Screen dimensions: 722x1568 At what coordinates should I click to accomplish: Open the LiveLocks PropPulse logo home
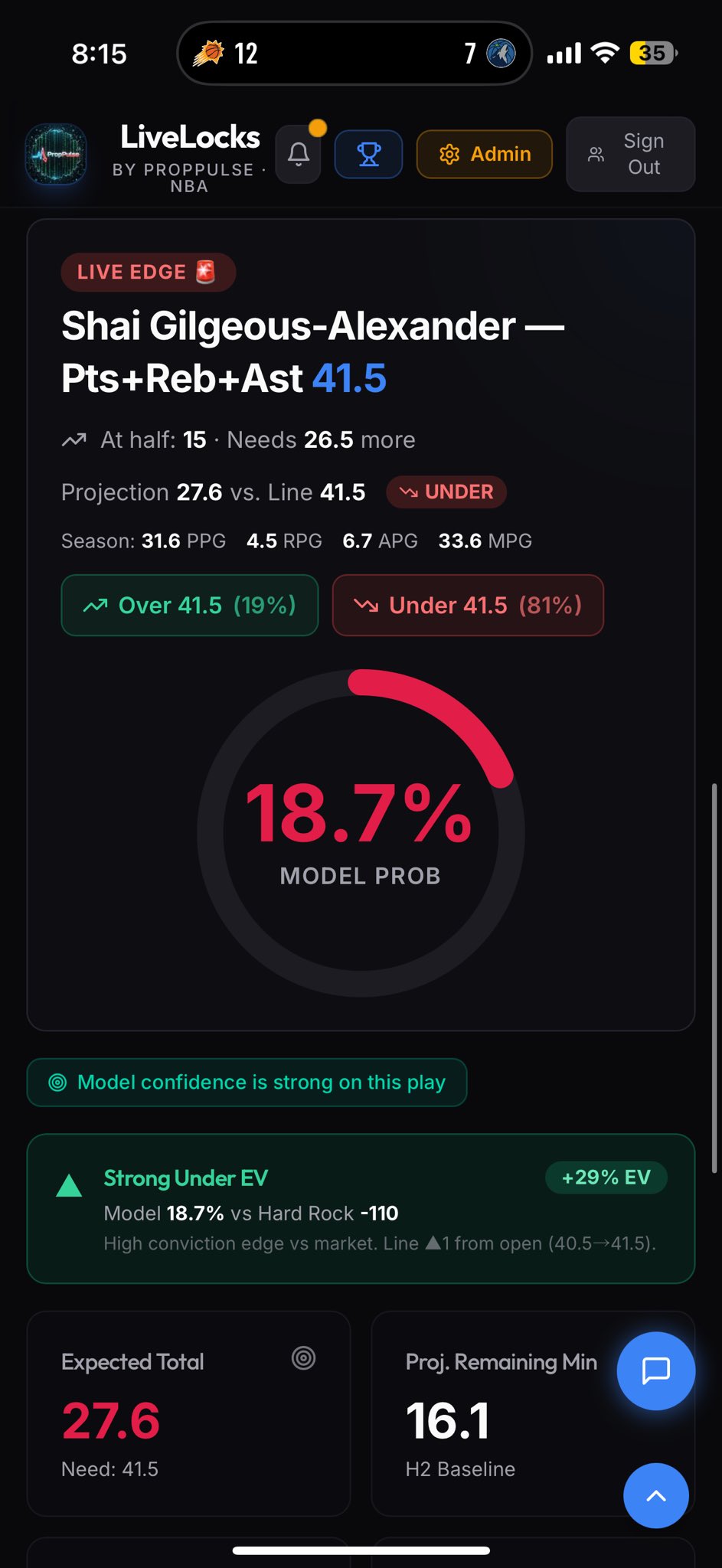[x=55, y=155]
